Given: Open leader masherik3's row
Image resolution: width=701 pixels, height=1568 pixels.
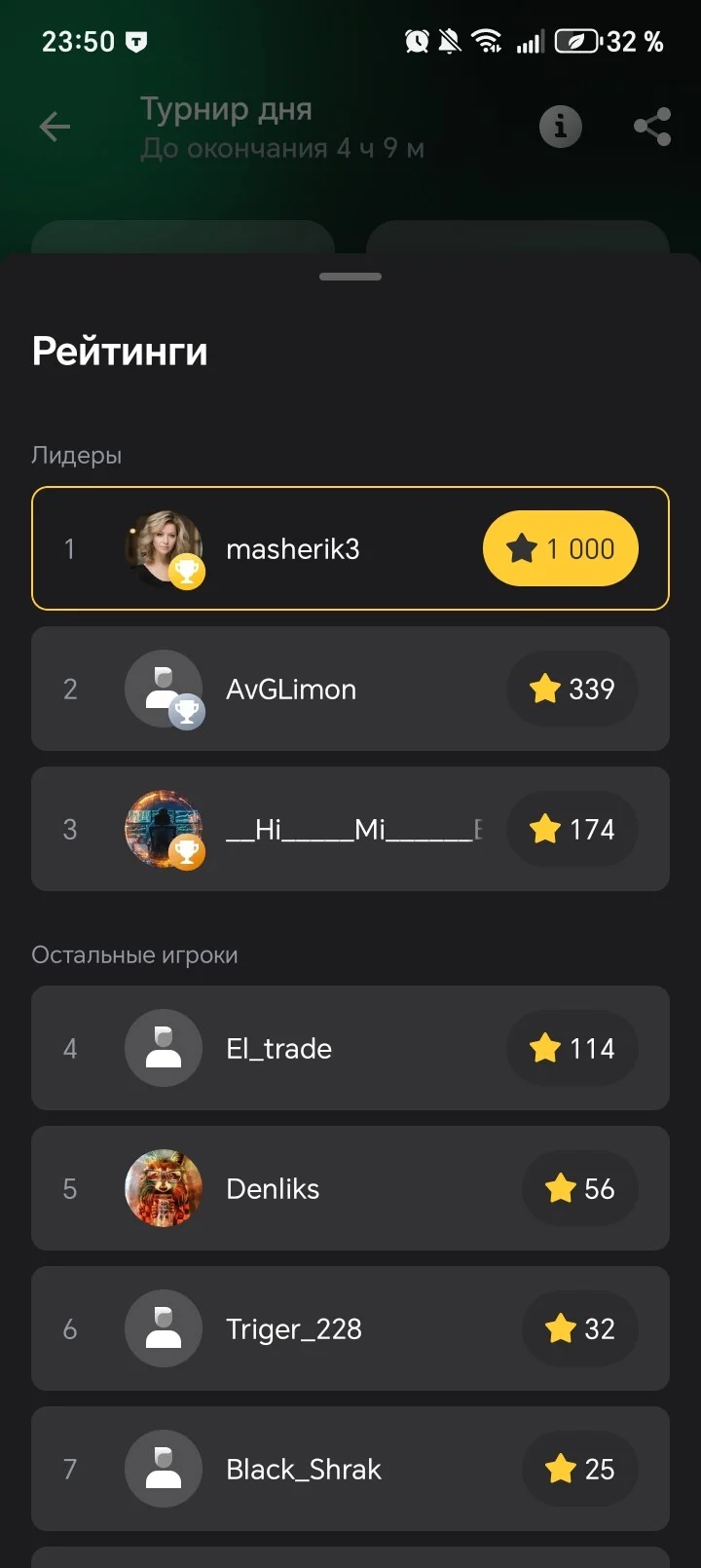Looking at the screenshot, I should tap(350, 548).
